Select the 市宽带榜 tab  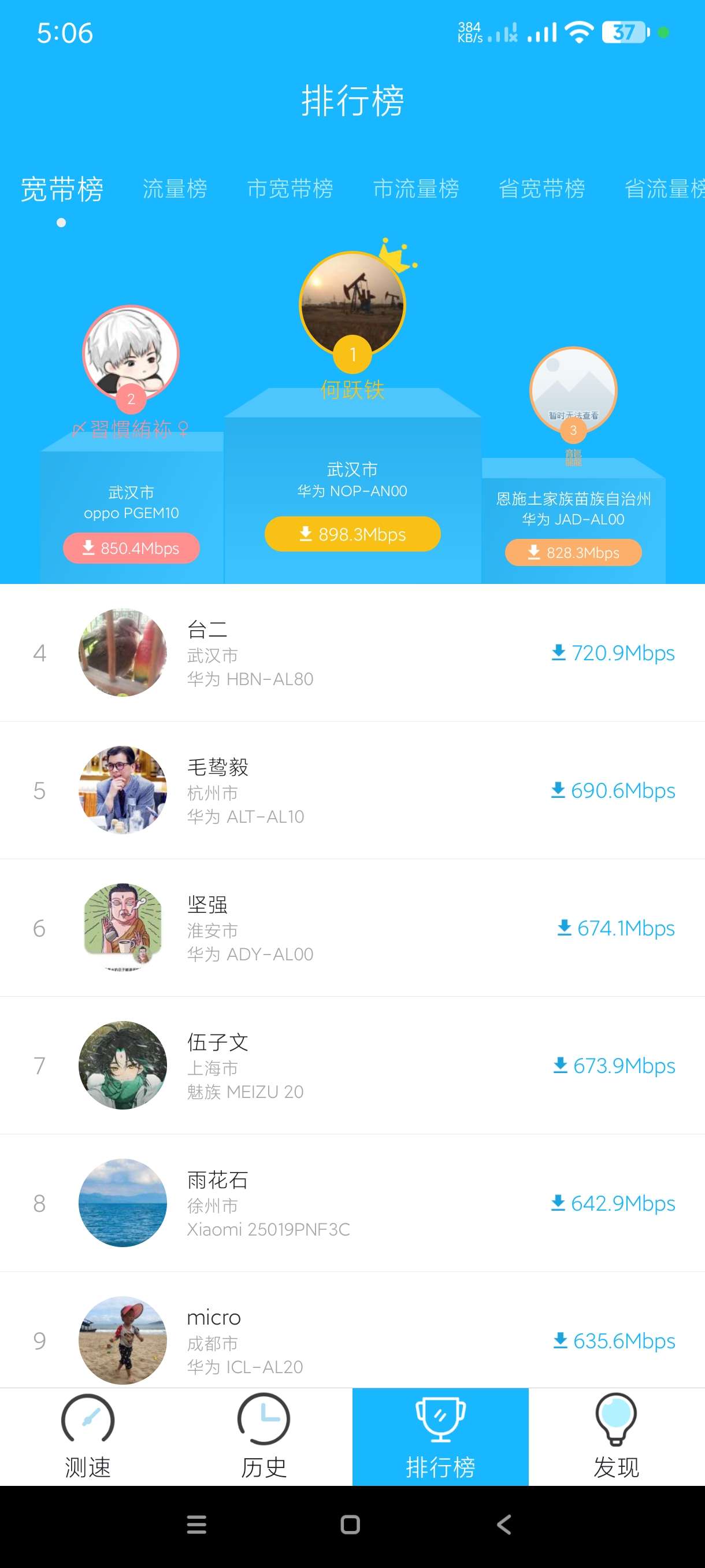pyautogui.click(x=290, y=188)
